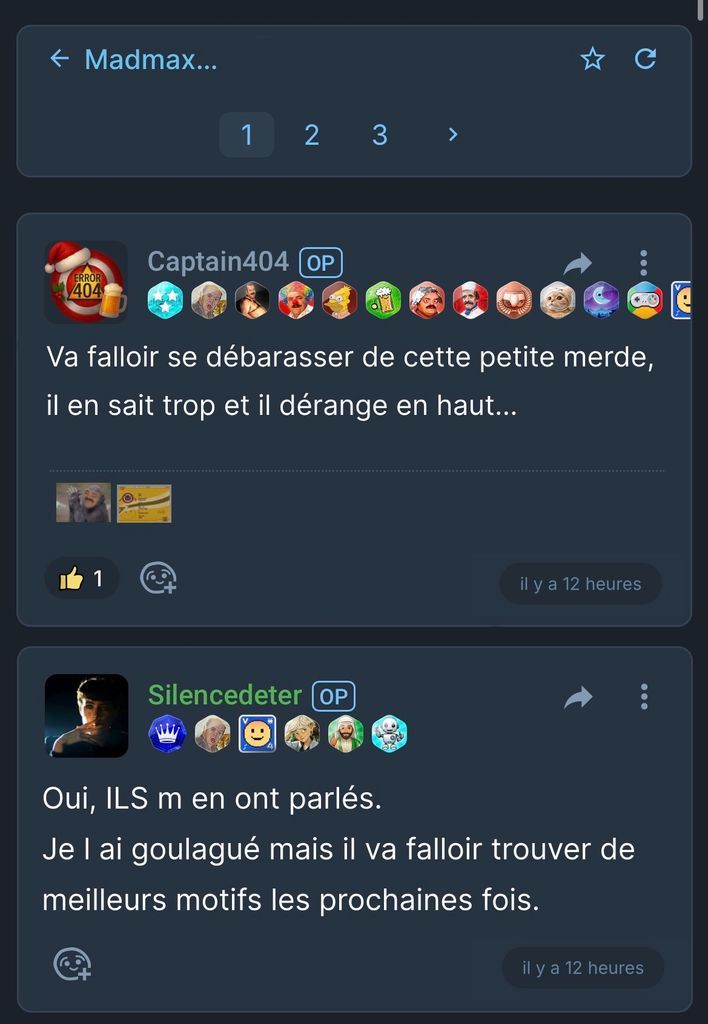Open Silencedeter's profile avatar
The width and height of the screenshot is (708, 1024).
86,715
